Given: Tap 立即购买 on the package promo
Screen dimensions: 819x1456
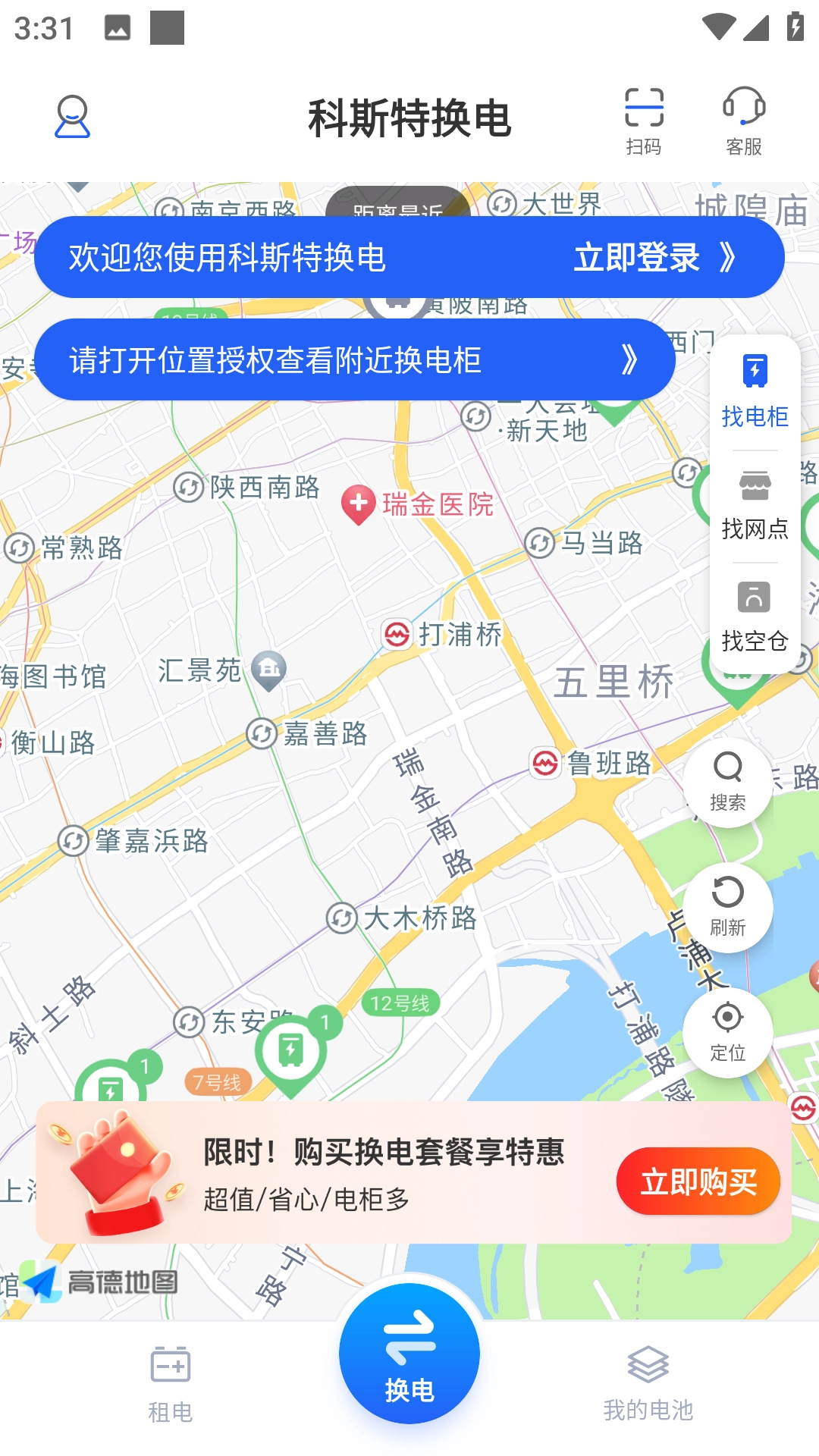Looking at the screenshot, I should click(698, 1181).
